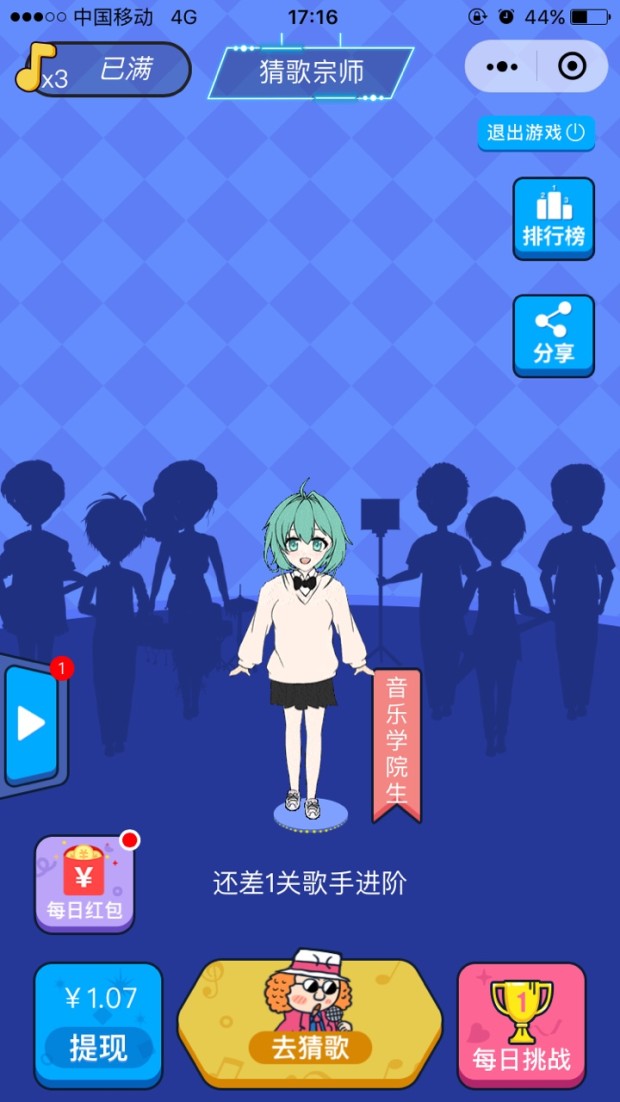Tap the play arrow side tab
This screenshot has width=620, height=1102.
tap(31, 724)
